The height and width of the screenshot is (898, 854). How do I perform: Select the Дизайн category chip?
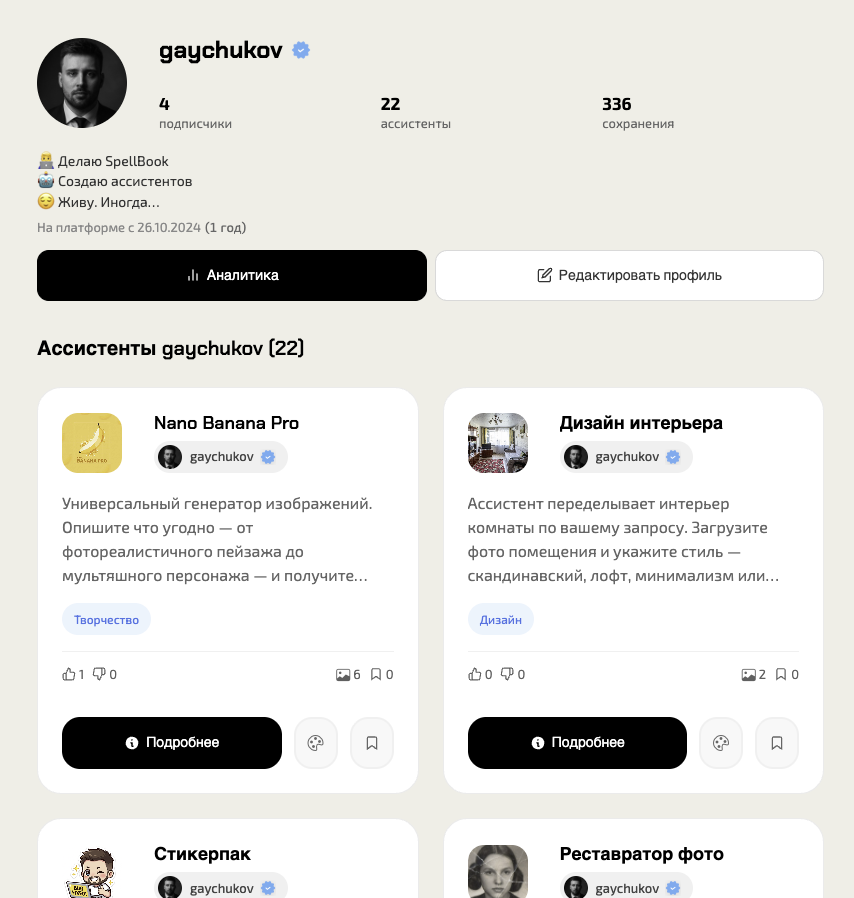click(x=501, y=620)
